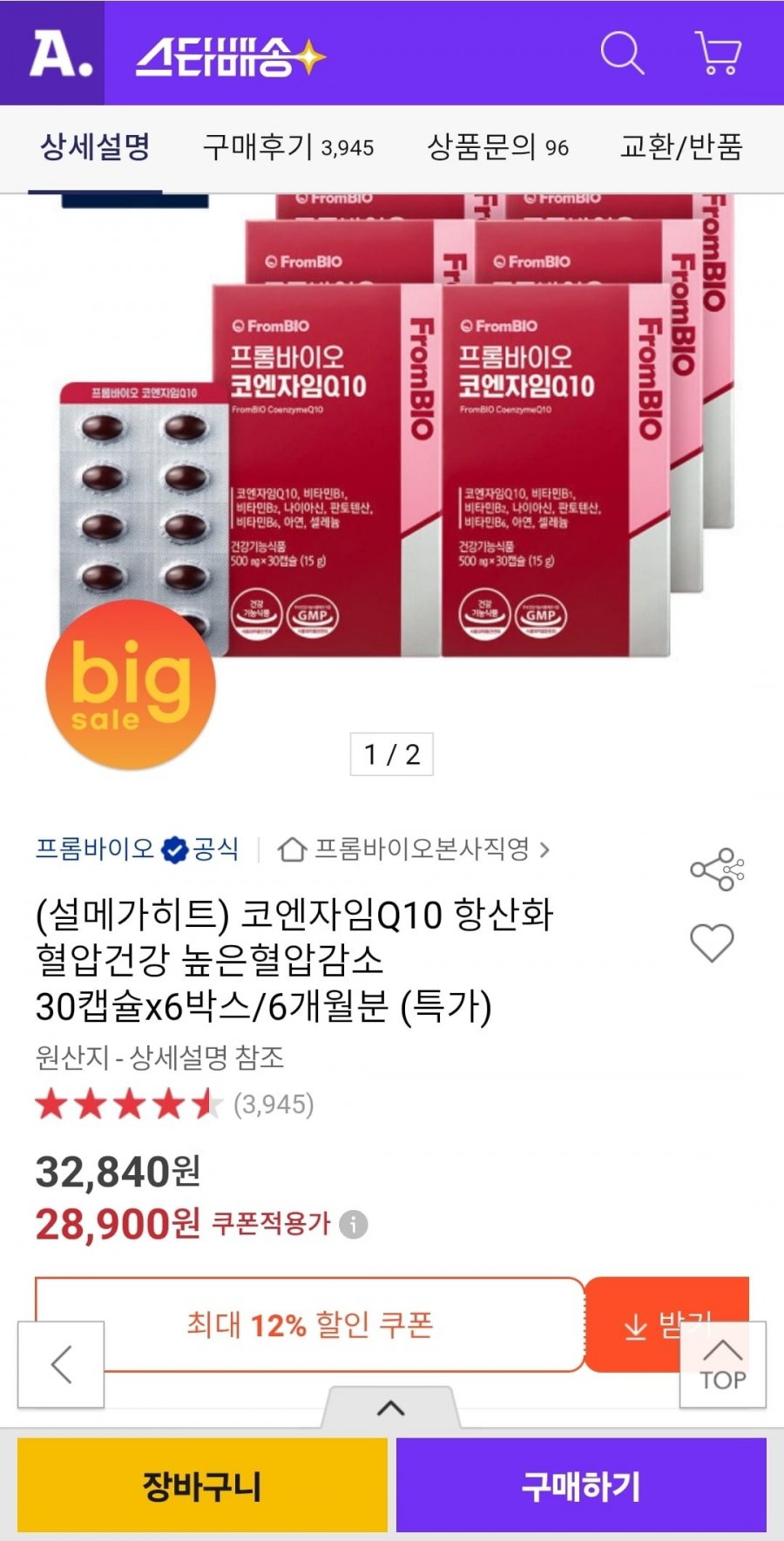This screenshot has width=784, height=1541.
Task: Expand the bottom options panel
Action: tap(391, 1408)
